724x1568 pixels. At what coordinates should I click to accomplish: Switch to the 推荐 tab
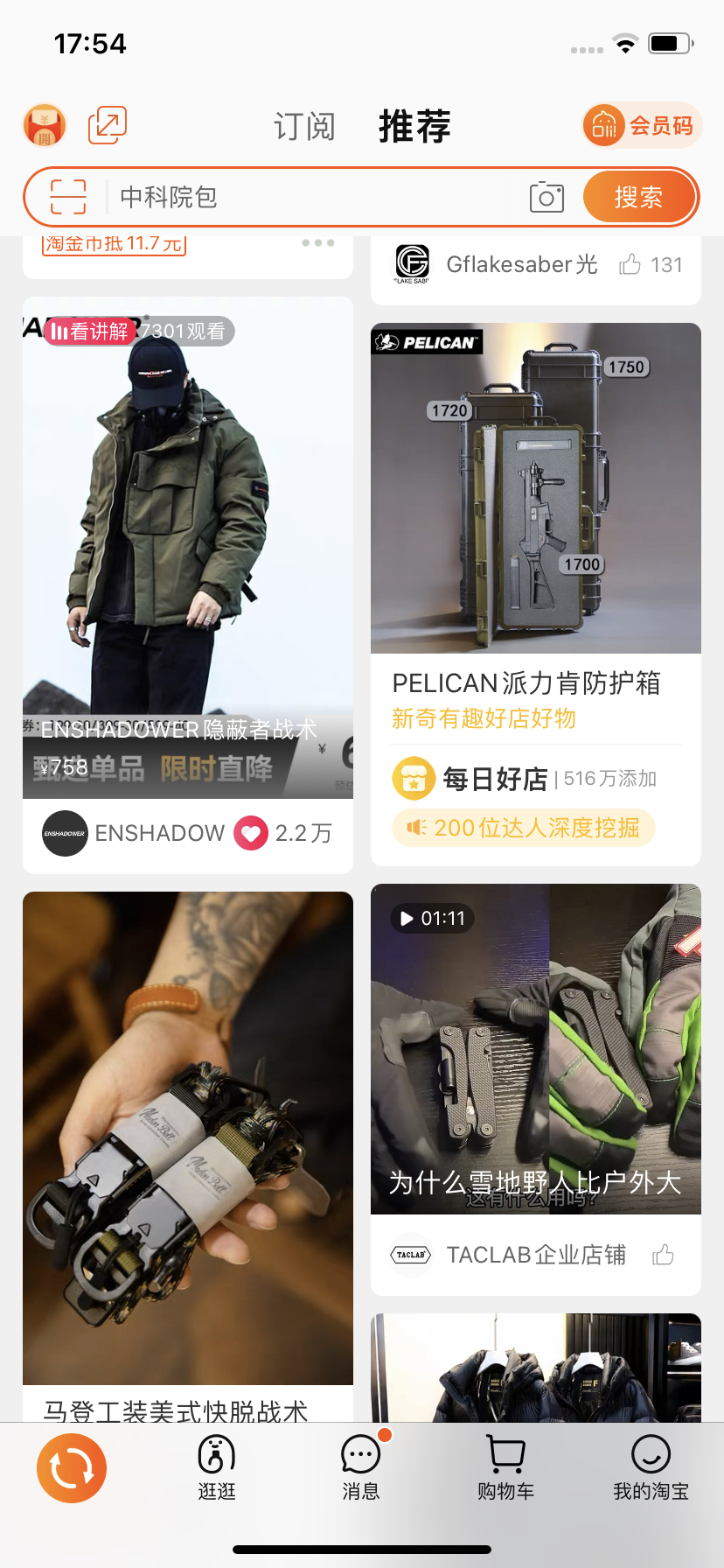pos(414,127)
